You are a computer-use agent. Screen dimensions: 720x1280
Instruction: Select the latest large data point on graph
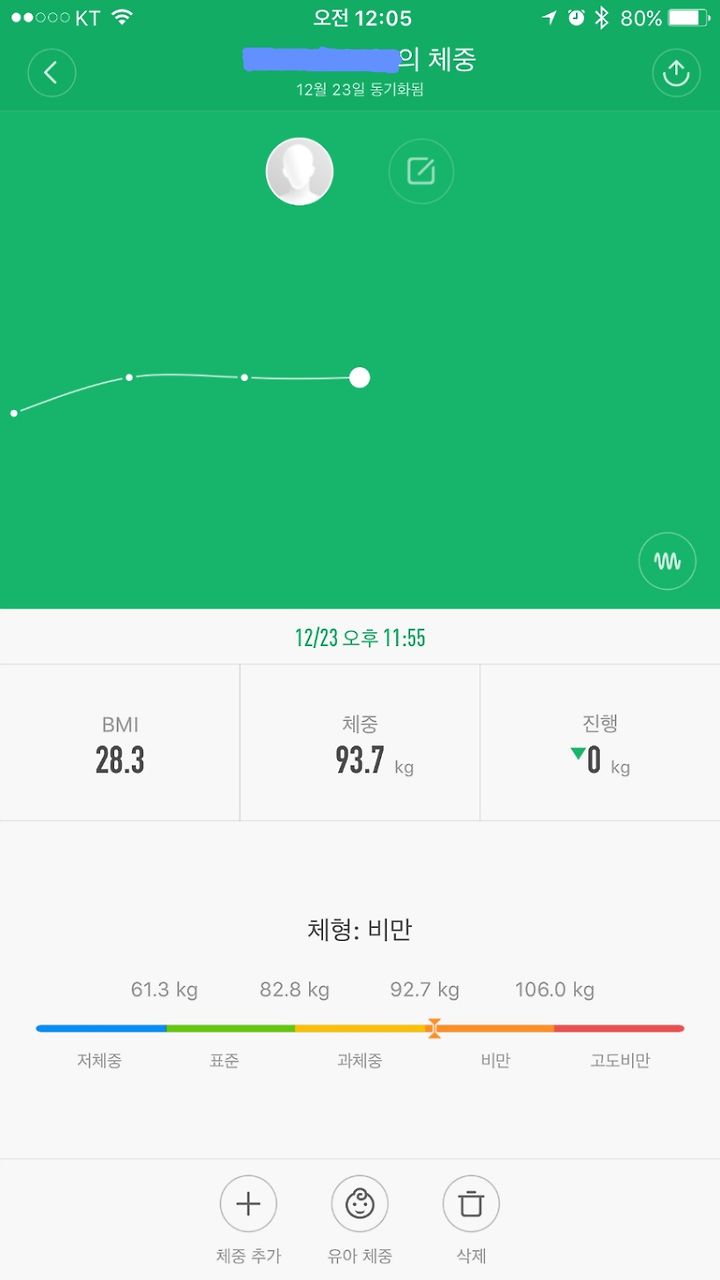pos(360,377)
